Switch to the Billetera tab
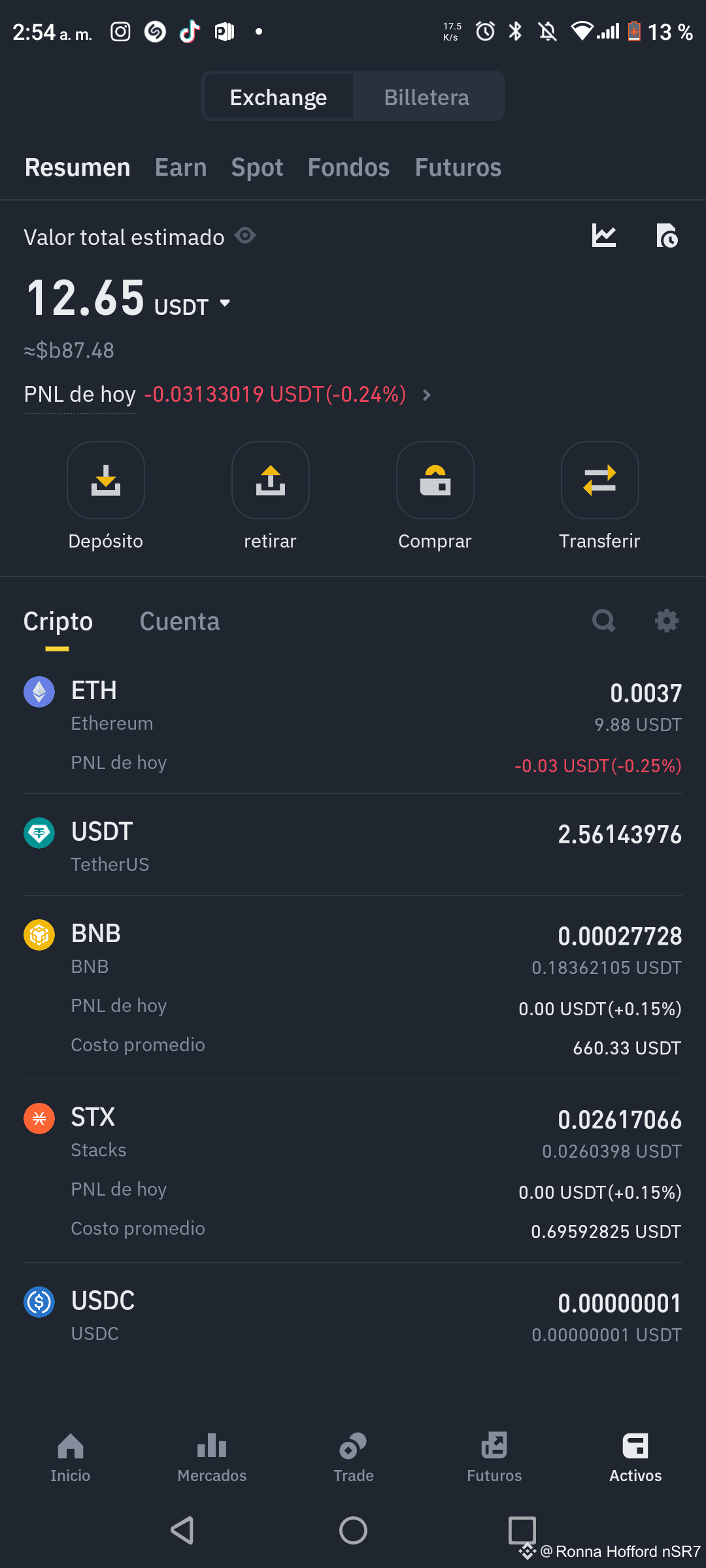This screenshot has height=1568, width=706. pyautogui.click(x=426, y=96)
